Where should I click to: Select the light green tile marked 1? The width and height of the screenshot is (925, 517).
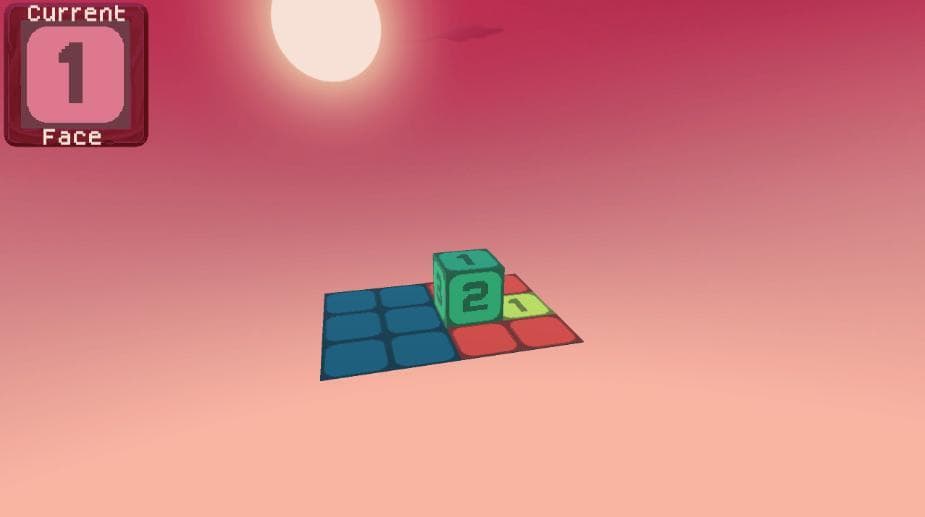click(x=524, y=306)
